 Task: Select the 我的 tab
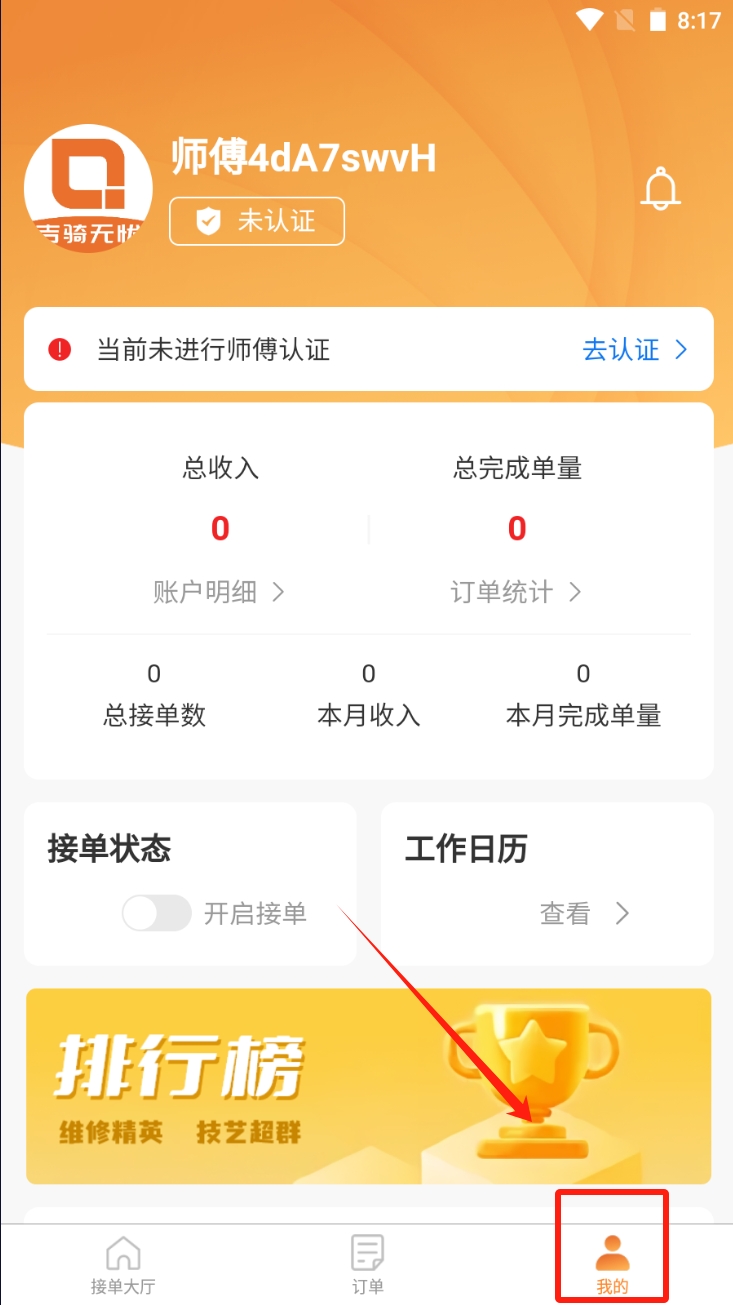[612, 1265]
